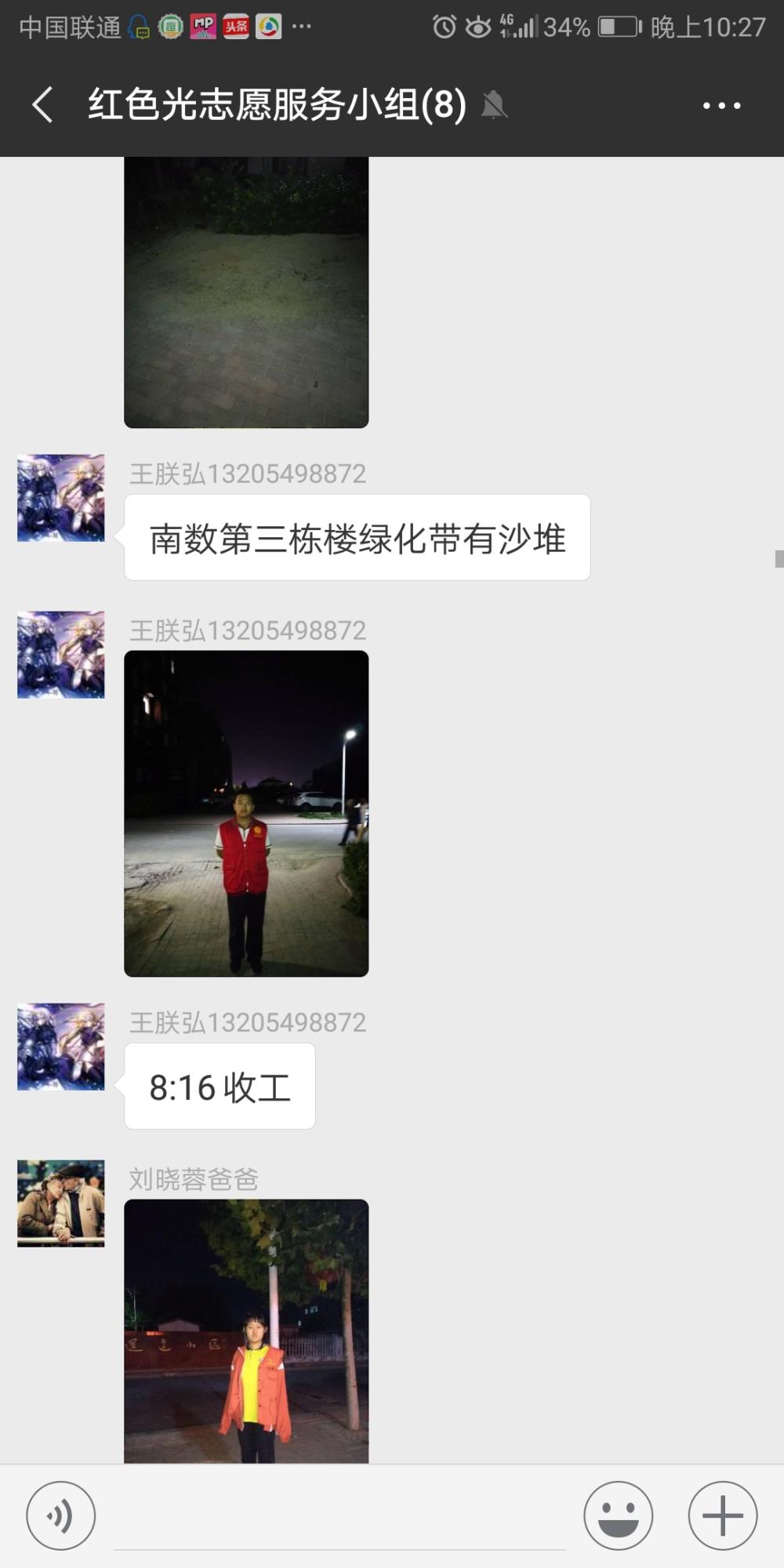Open the group chat details menu
784x1568 pixels.
coord(721,105)
